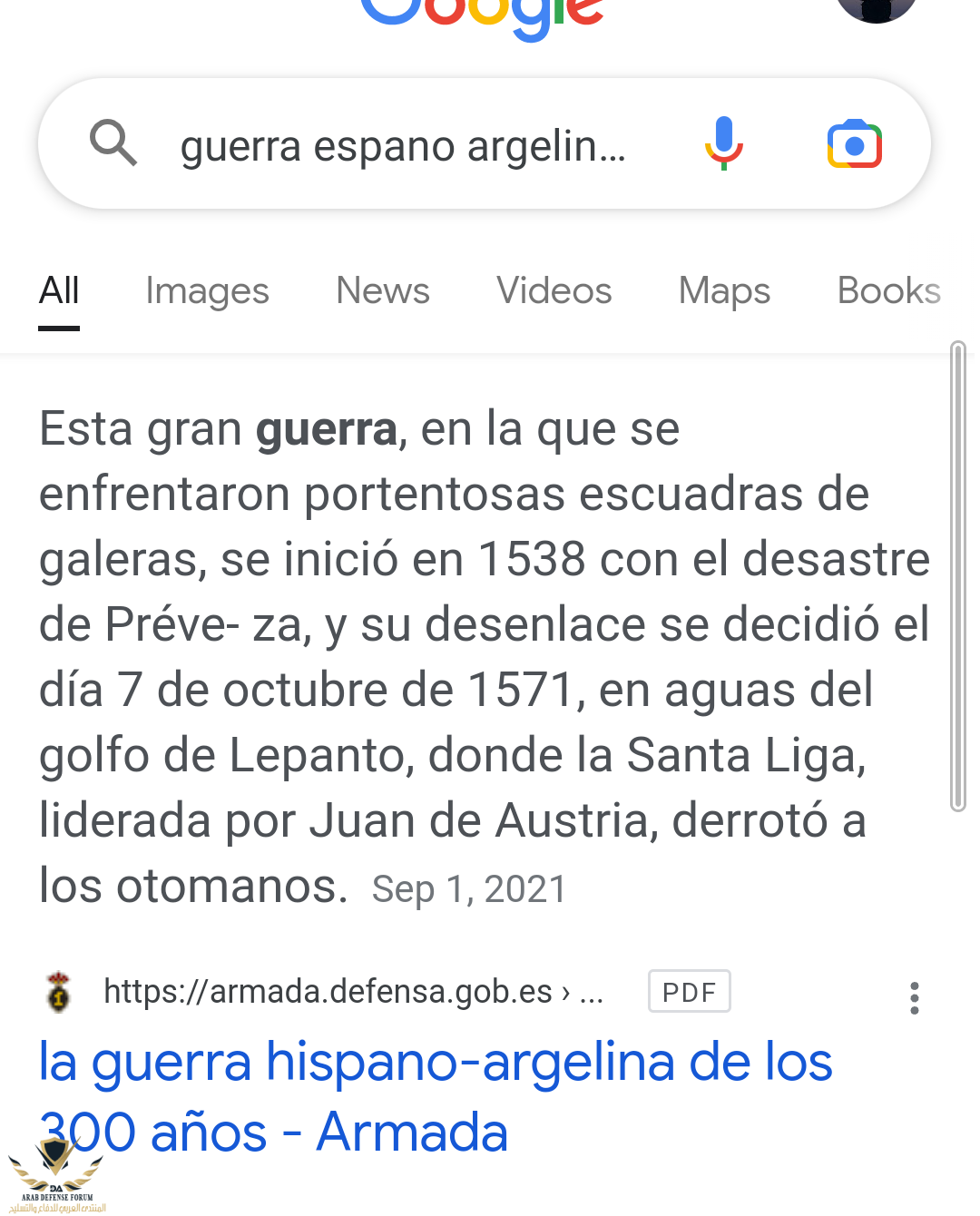Open the armada.defensa.gob.es result options menu
Screen dimensions: 980x1216
[x=914, y=997]
